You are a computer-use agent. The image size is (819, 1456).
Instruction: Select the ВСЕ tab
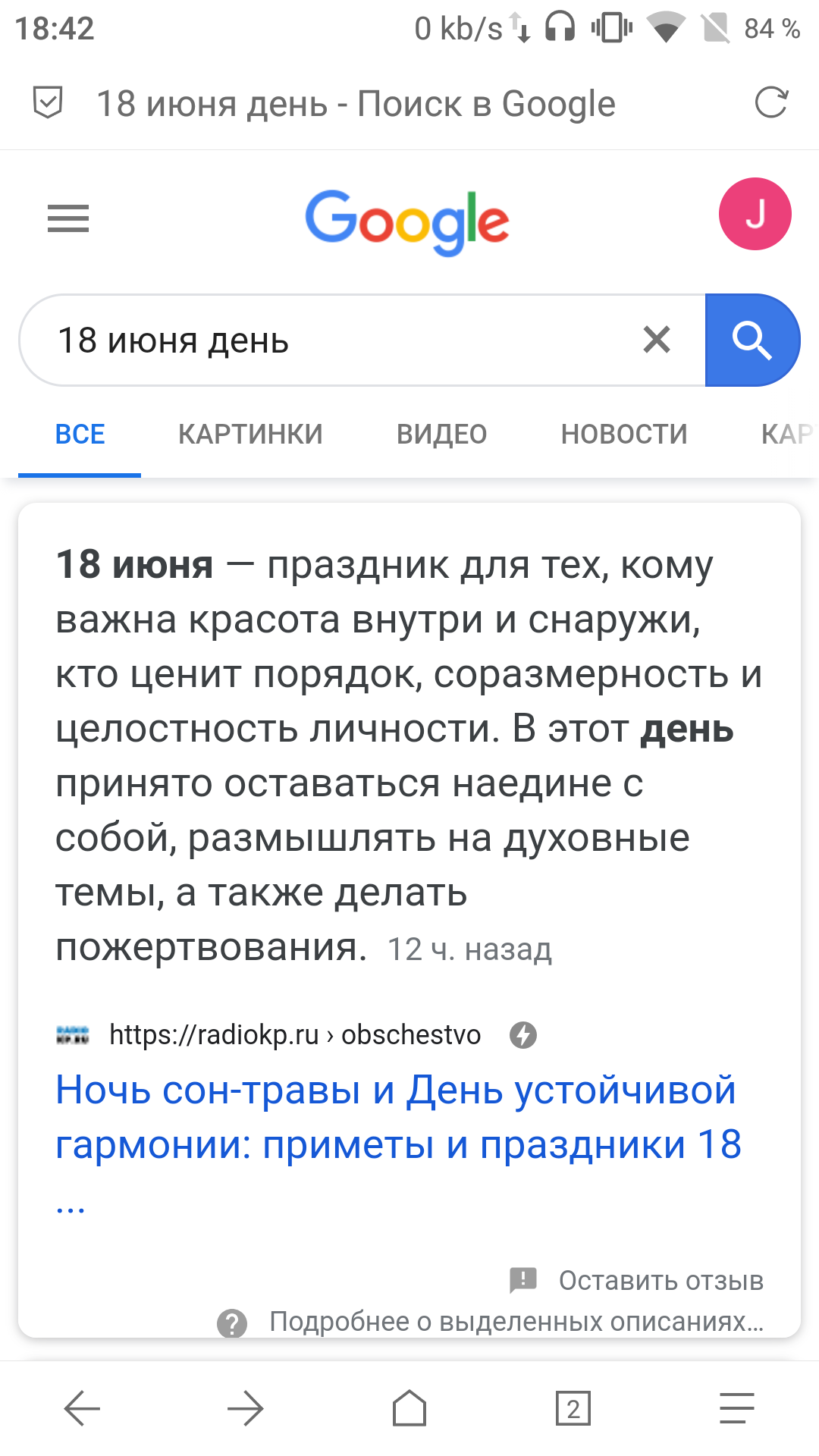pyautogui.click(x=80, y=435)
